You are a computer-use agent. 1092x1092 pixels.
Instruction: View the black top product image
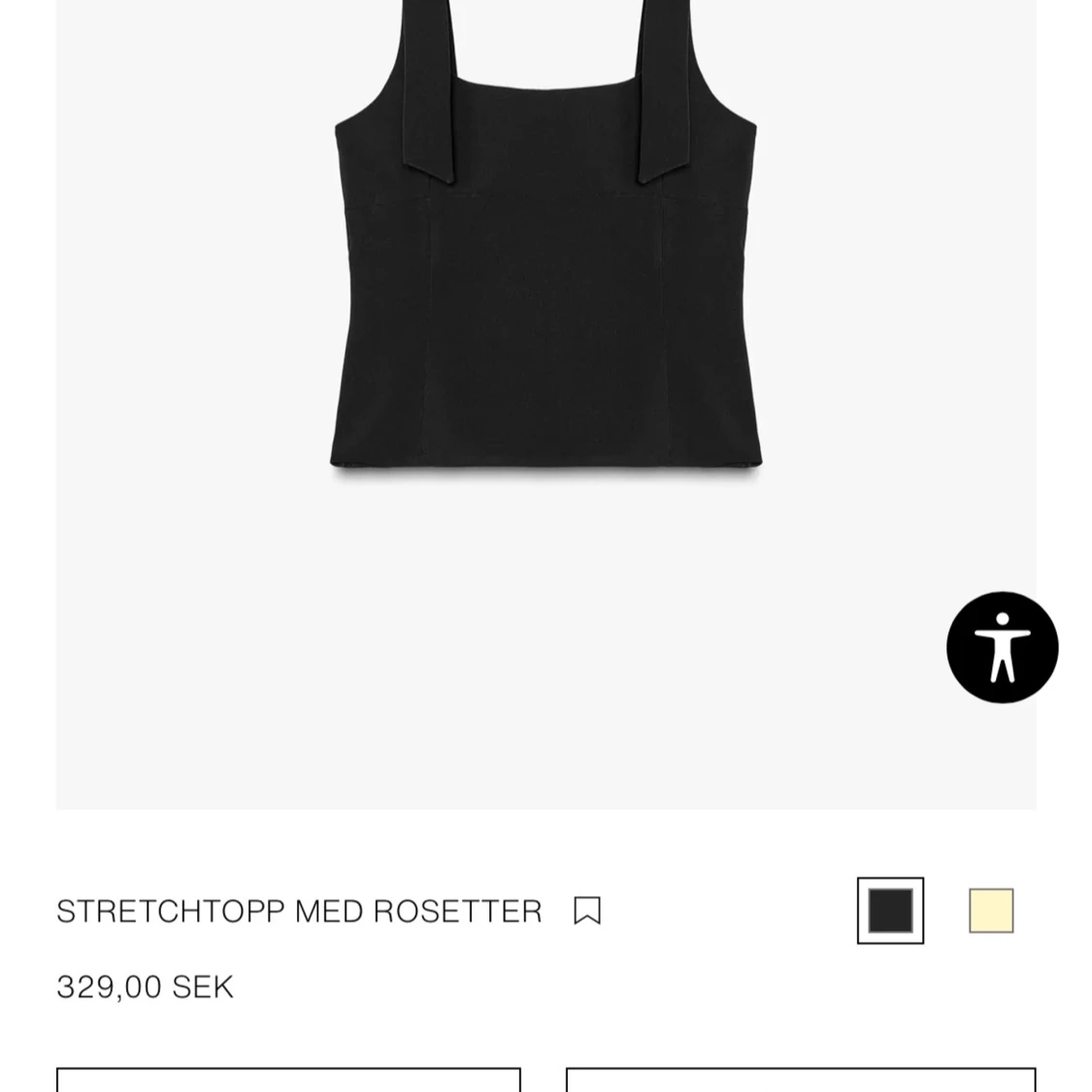tap(546, 291)
